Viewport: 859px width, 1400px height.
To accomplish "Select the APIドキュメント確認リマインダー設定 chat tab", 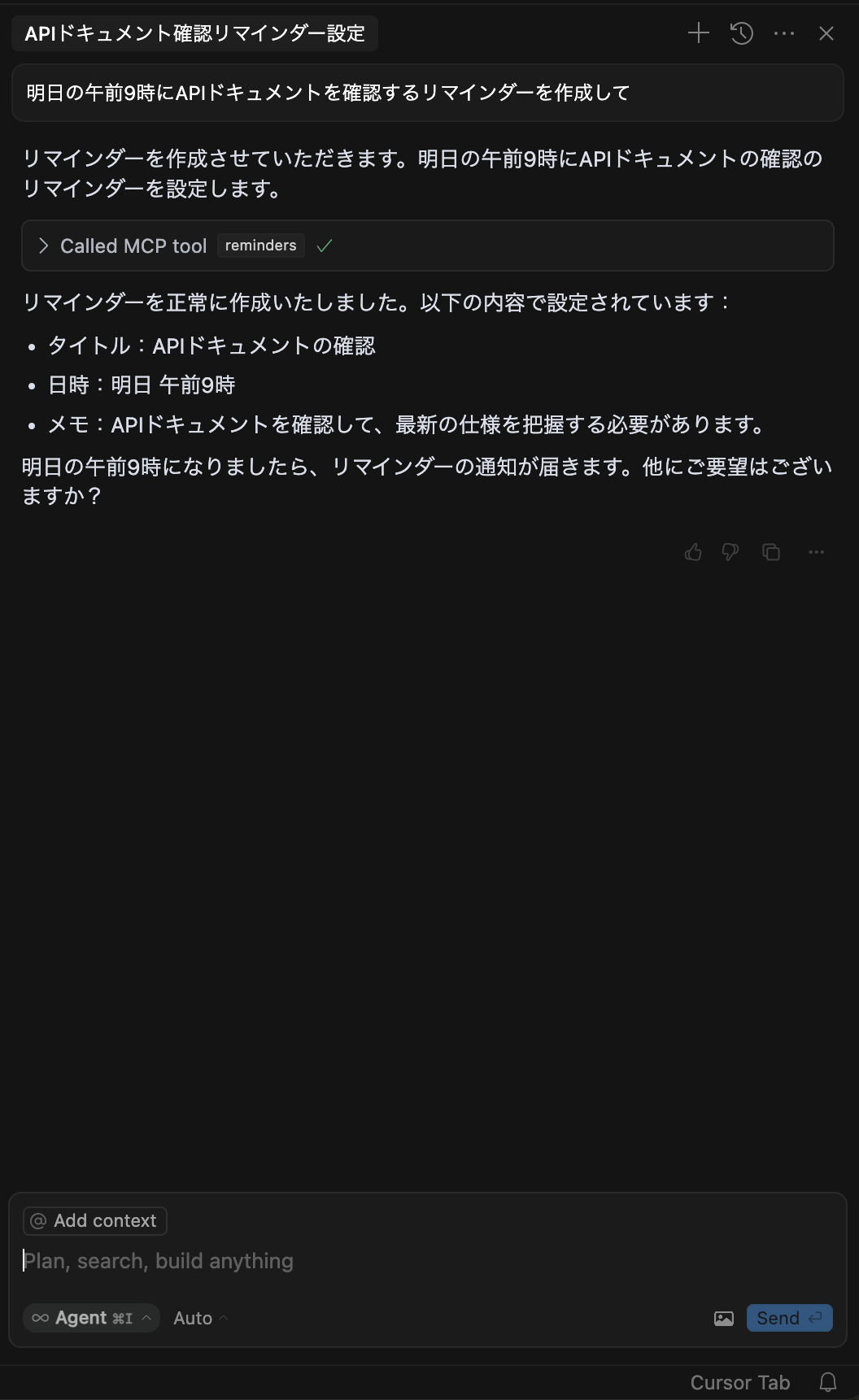I will point(195,33).
